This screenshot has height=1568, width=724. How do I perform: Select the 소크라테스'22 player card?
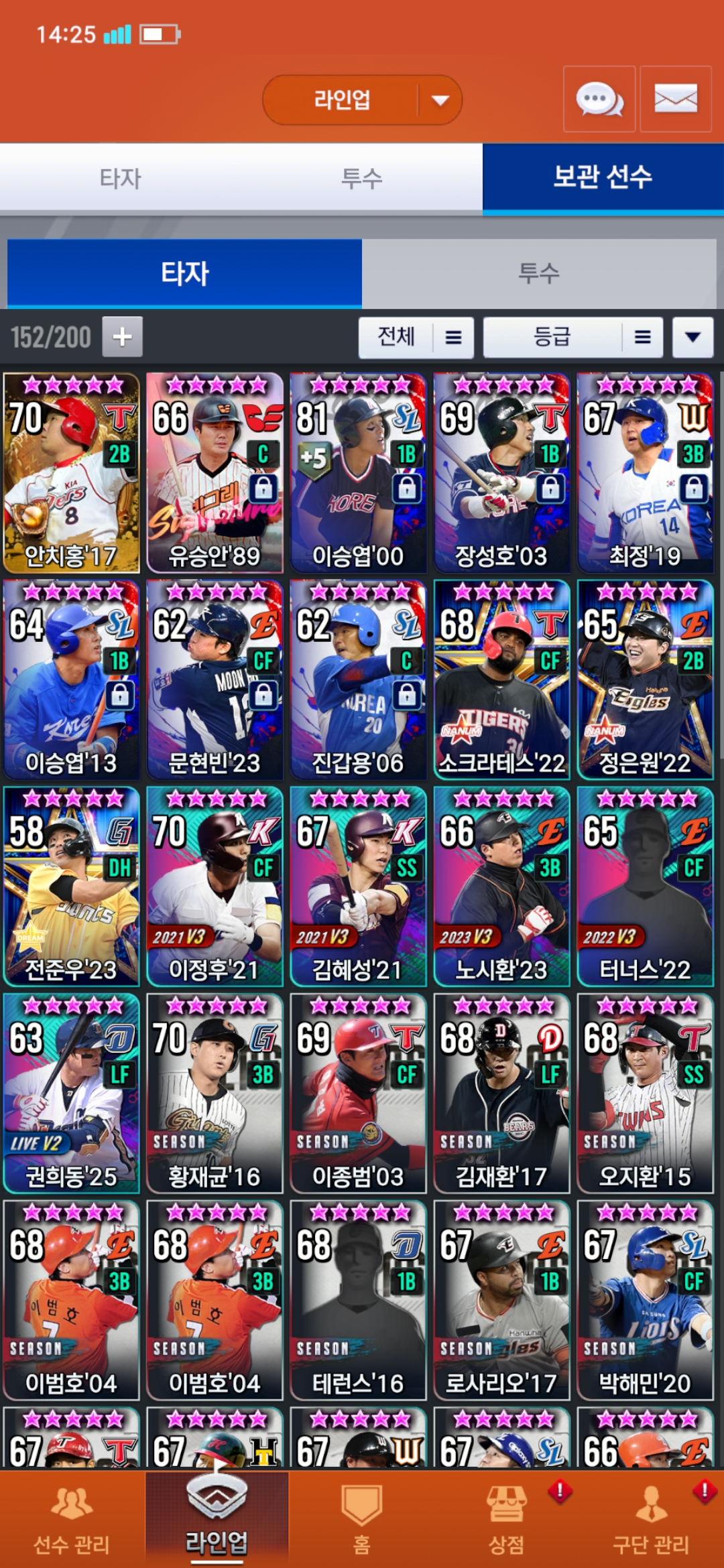[501, 679]
